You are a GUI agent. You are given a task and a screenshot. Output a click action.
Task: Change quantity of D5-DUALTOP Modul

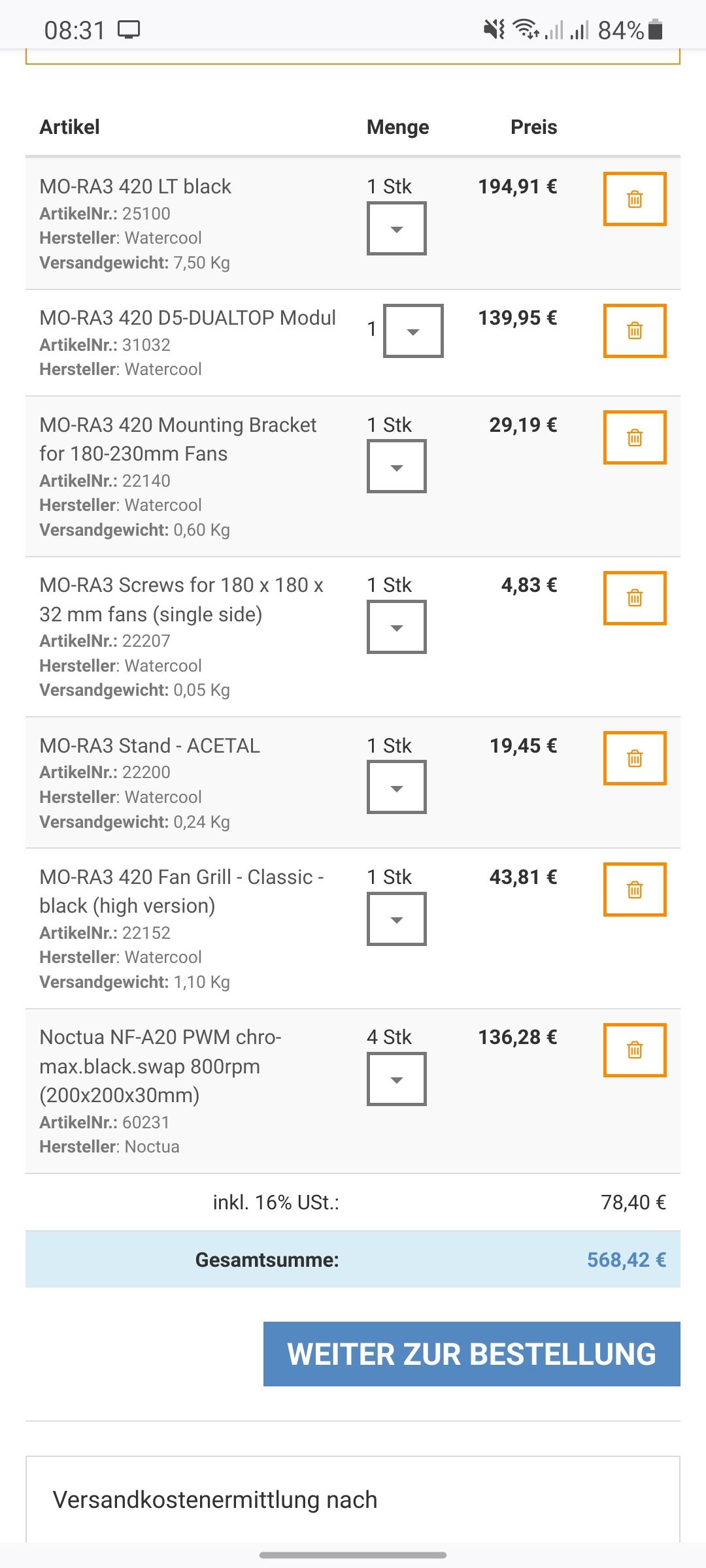tap(413, 331)
